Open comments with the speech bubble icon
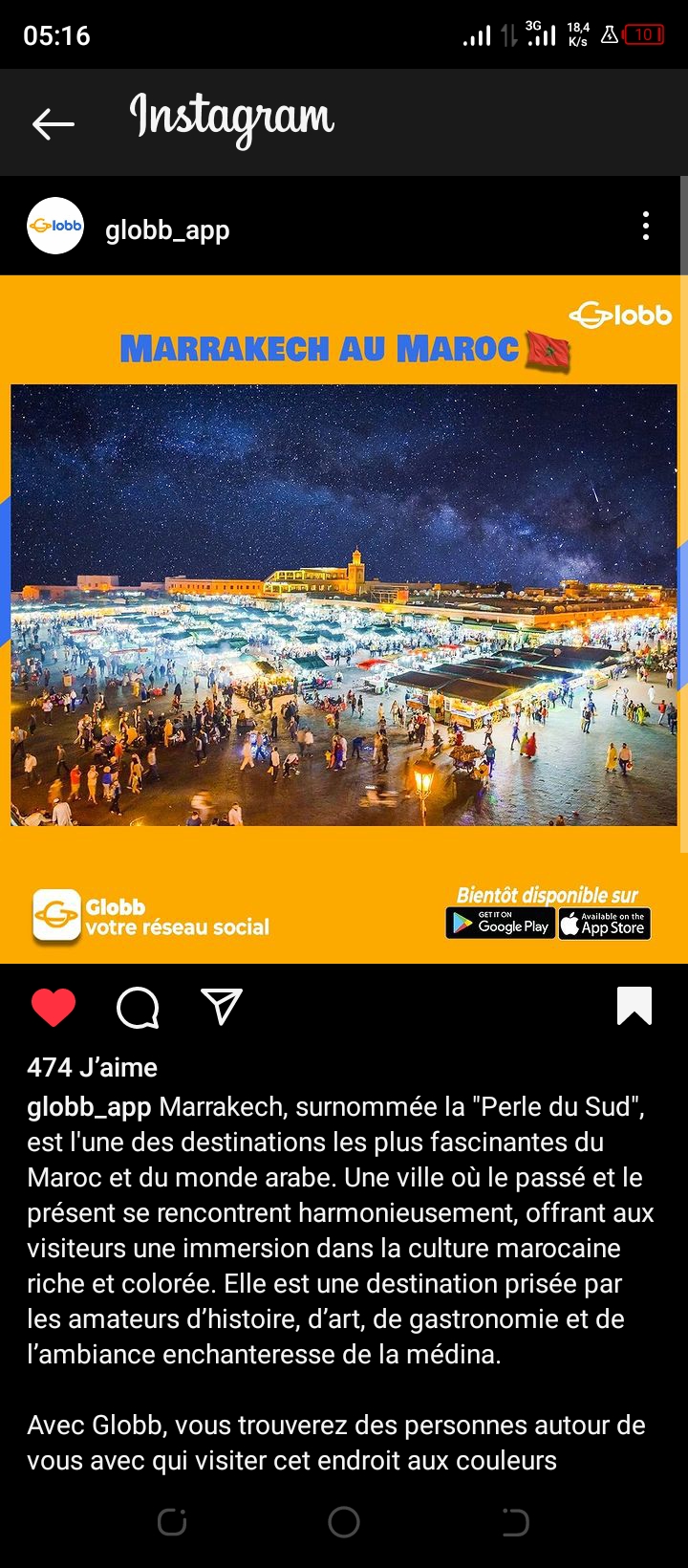Screen dimensions: 688x1568 point(138,1008)
